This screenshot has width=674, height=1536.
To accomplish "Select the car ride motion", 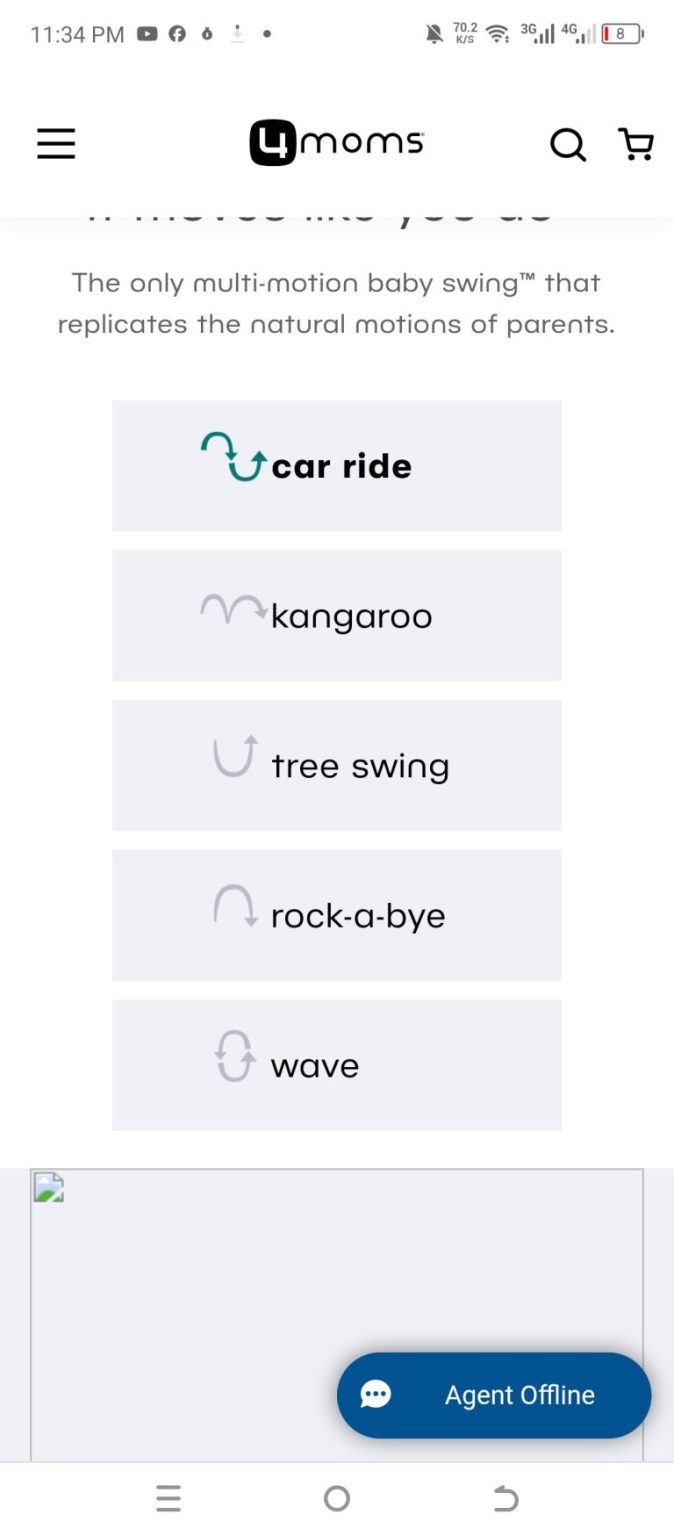I will click(x=336, y=465).
